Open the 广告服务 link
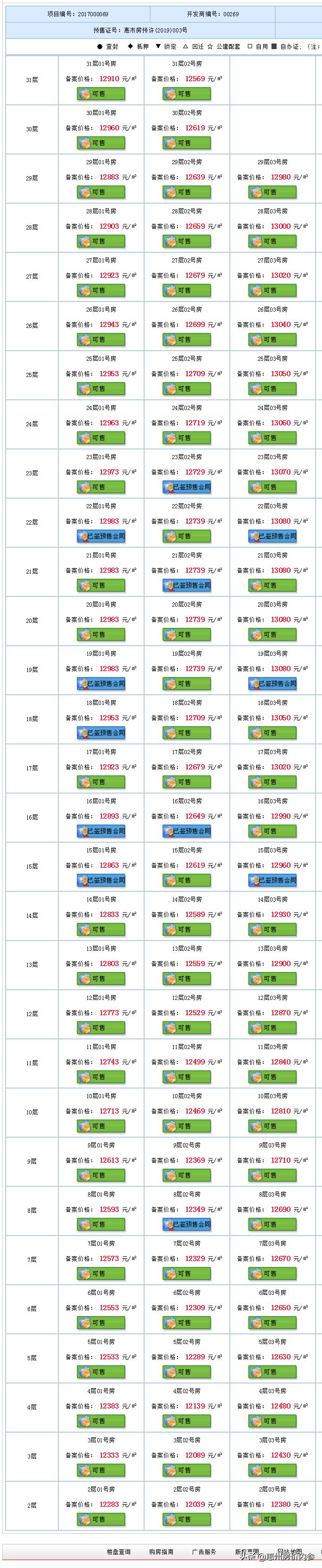Viewport: 322px width, 1568px height. tap(203, 1552)
